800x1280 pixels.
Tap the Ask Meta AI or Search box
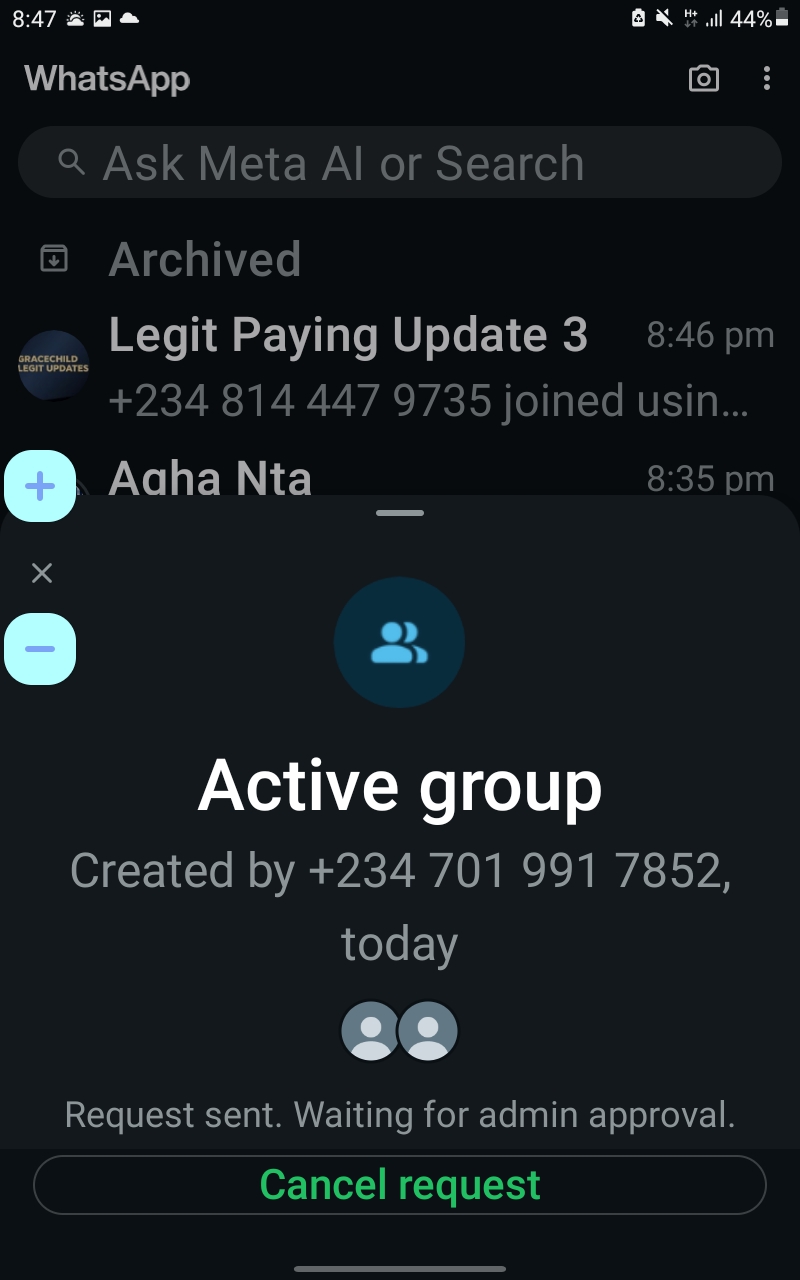point(400,163)
